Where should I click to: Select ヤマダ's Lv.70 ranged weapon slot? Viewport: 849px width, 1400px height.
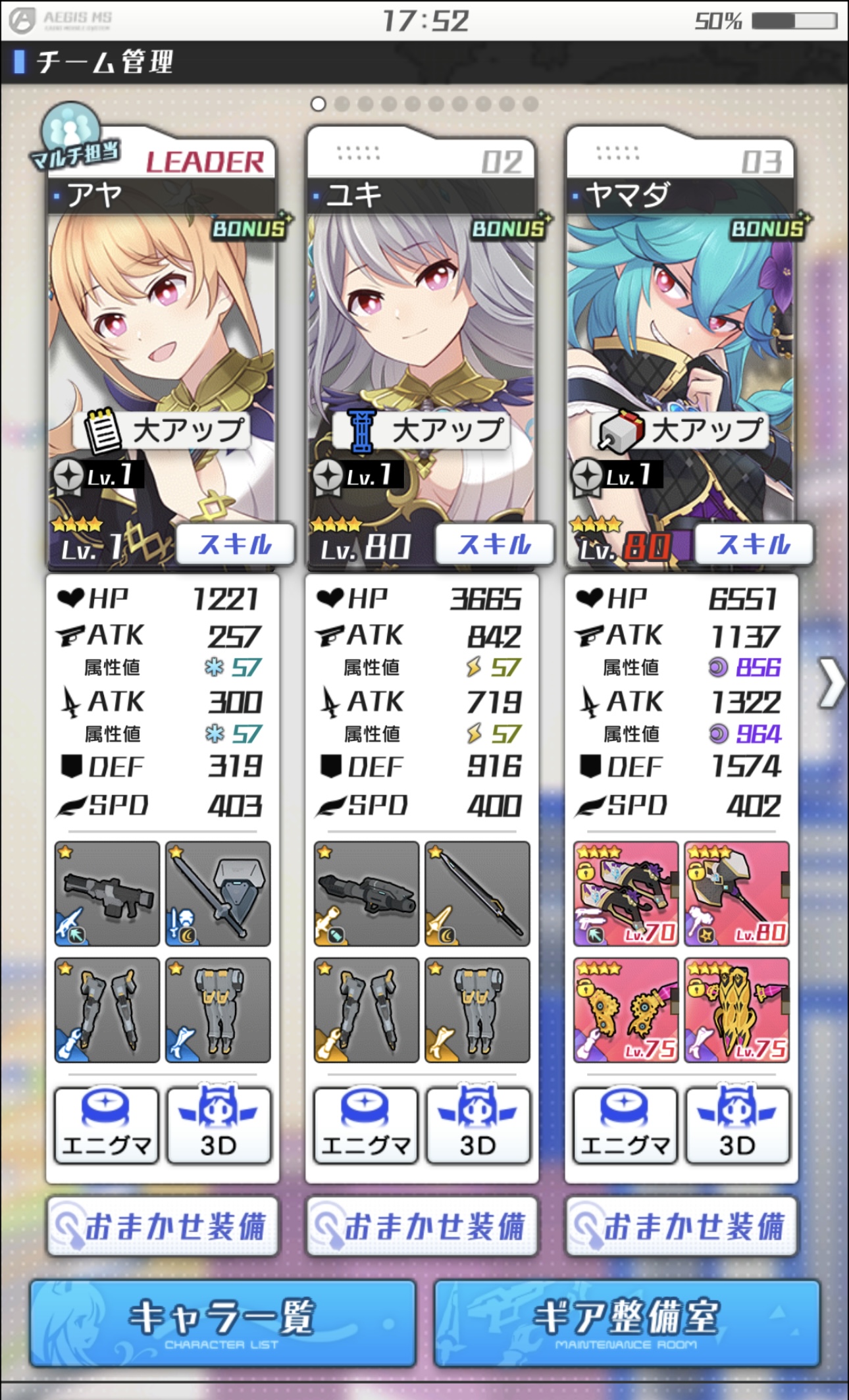click(625, 894)
